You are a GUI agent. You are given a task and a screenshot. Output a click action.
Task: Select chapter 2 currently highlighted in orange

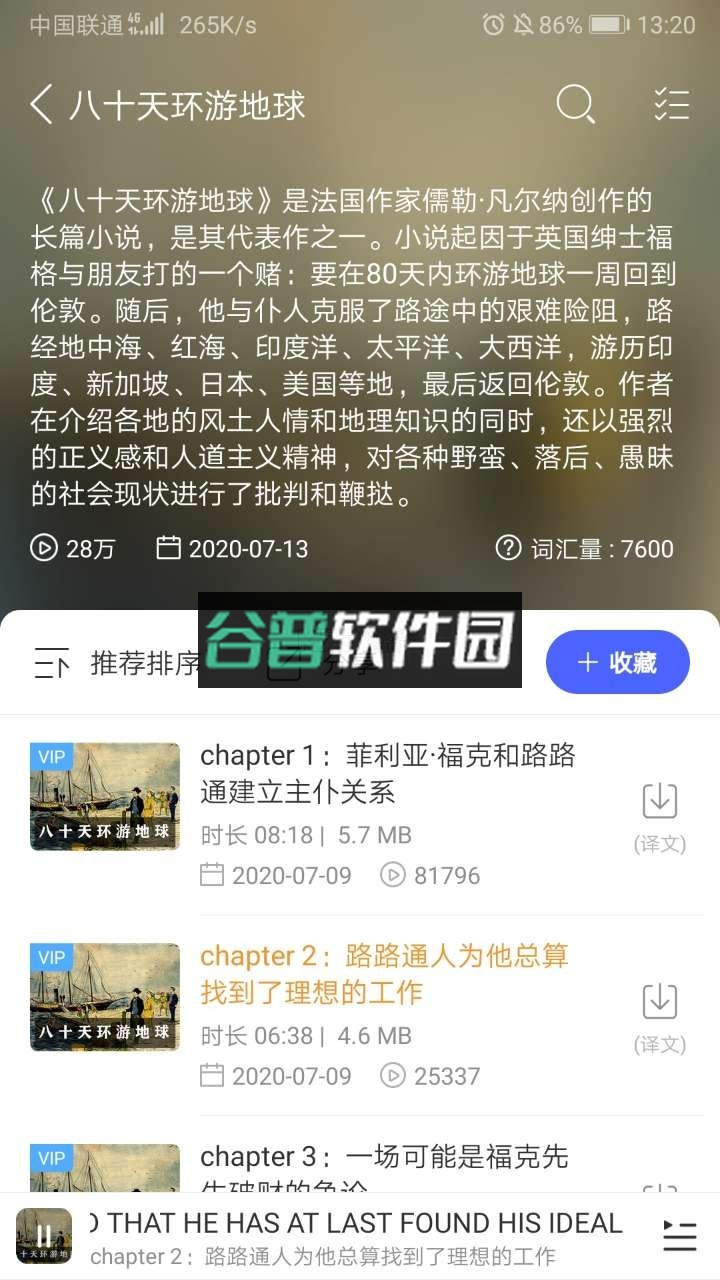(x=380, y=975)
